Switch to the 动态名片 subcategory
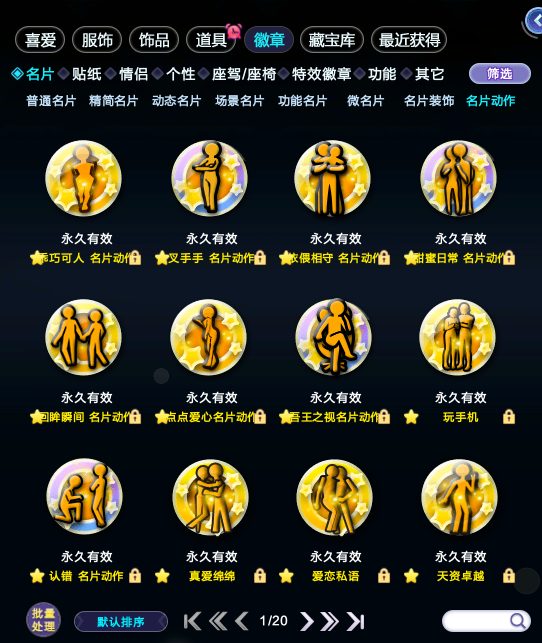Image resolution: width=542 pixels, height=643 pixels. 176,100
